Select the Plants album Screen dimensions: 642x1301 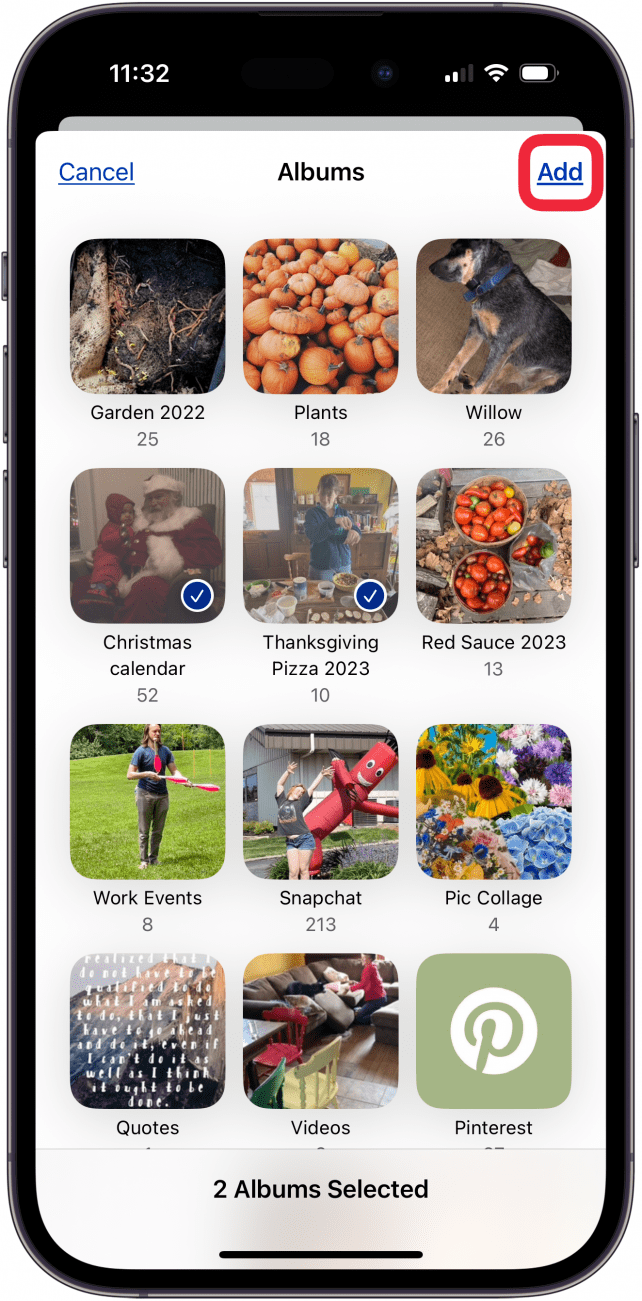(321, 316)
